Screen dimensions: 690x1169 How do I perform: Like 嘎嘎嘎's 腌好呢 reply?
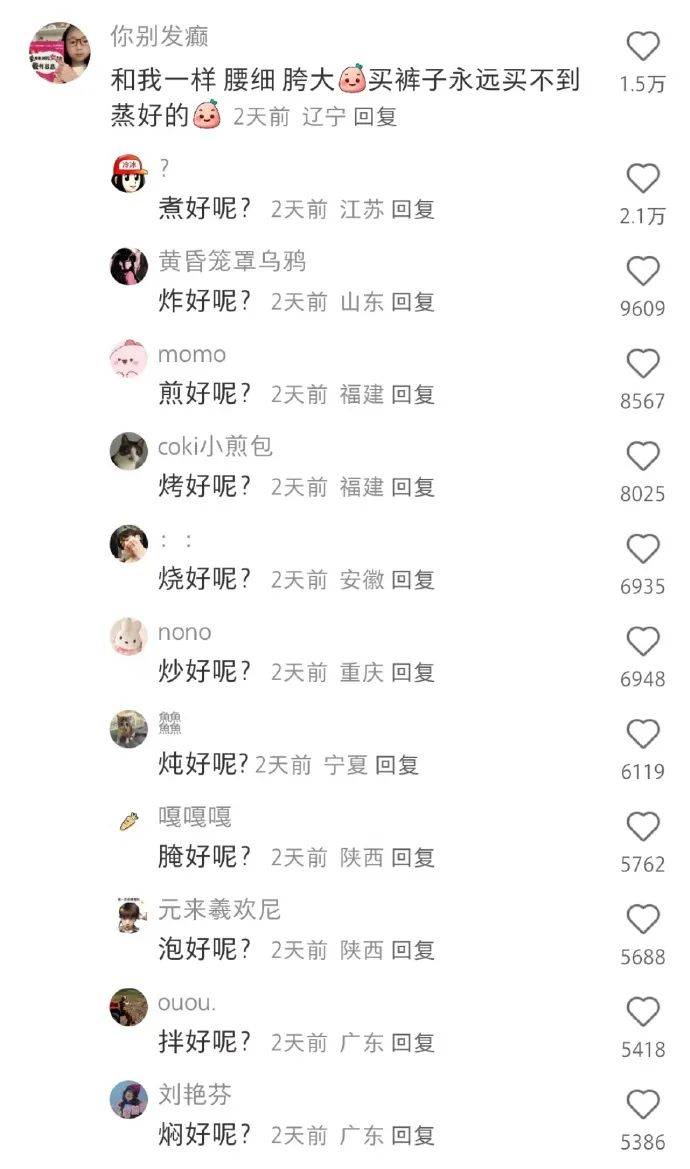pos(643,827)
